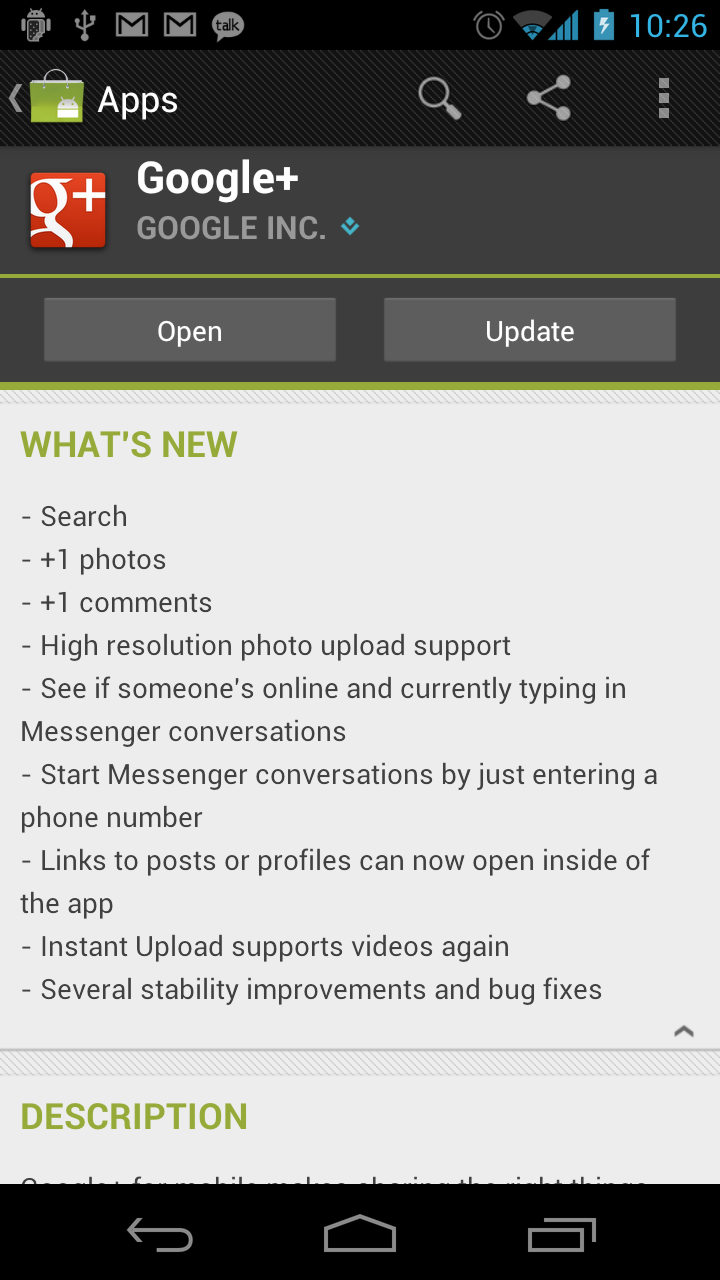Share the Google+ app listing
The width and height of the screenshot is (720, 1280).
click(x=548, y=98)
